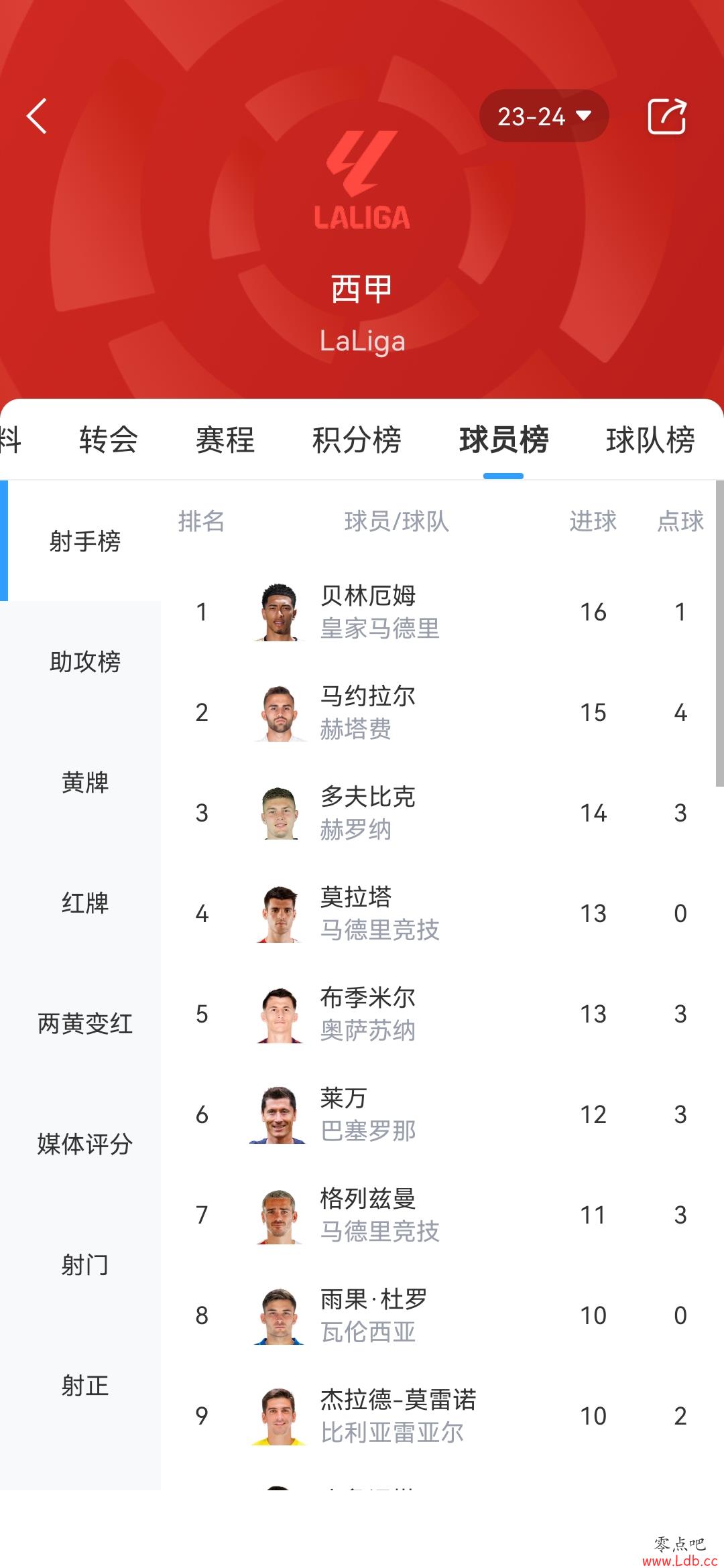Switch to the 赛程 tab
Image resolution: width=724 pixels, height=1568 pixels.
(x=225, y=440)
